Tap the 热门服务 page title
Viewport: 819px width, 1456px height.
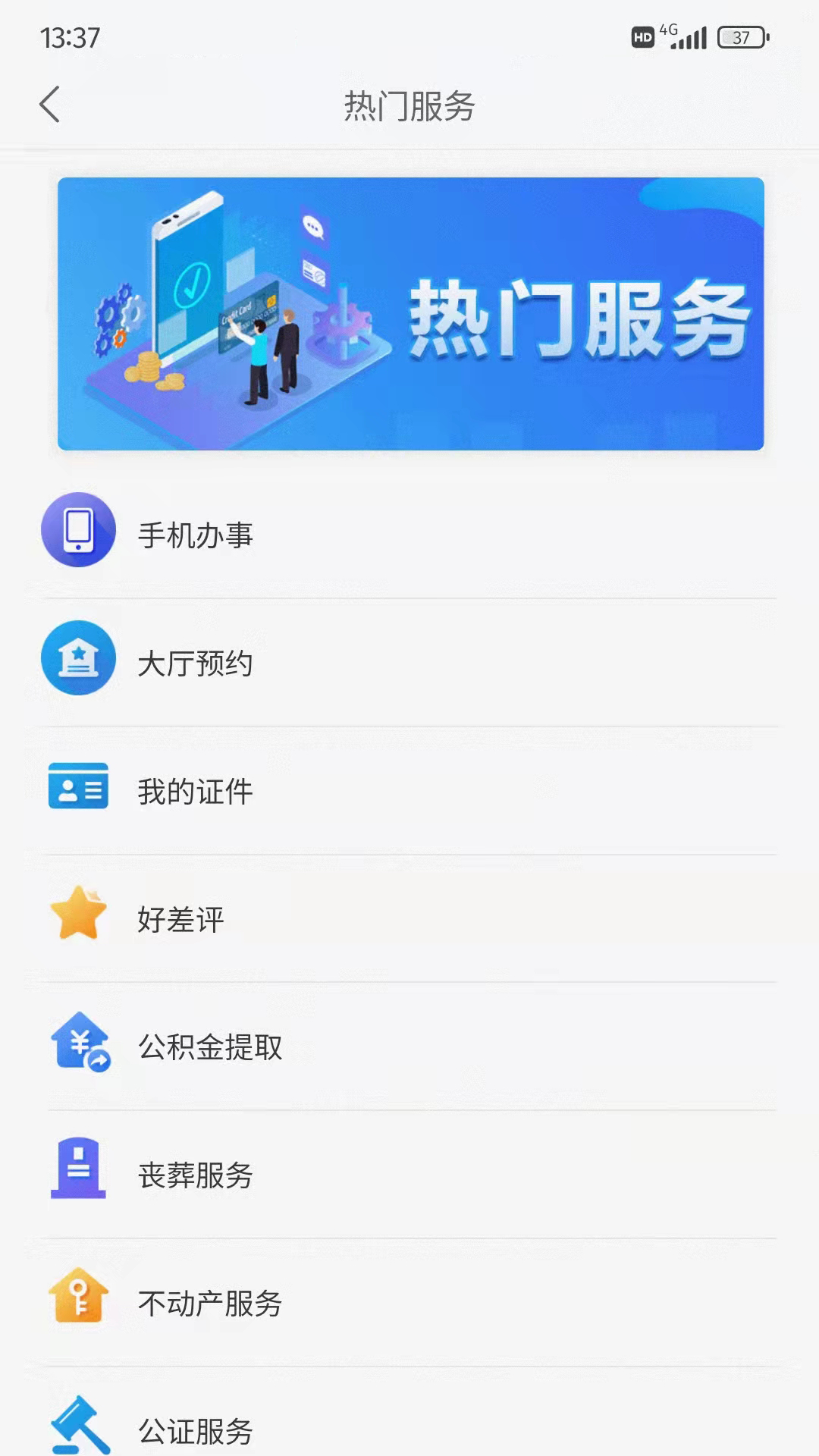coord(409,107)
